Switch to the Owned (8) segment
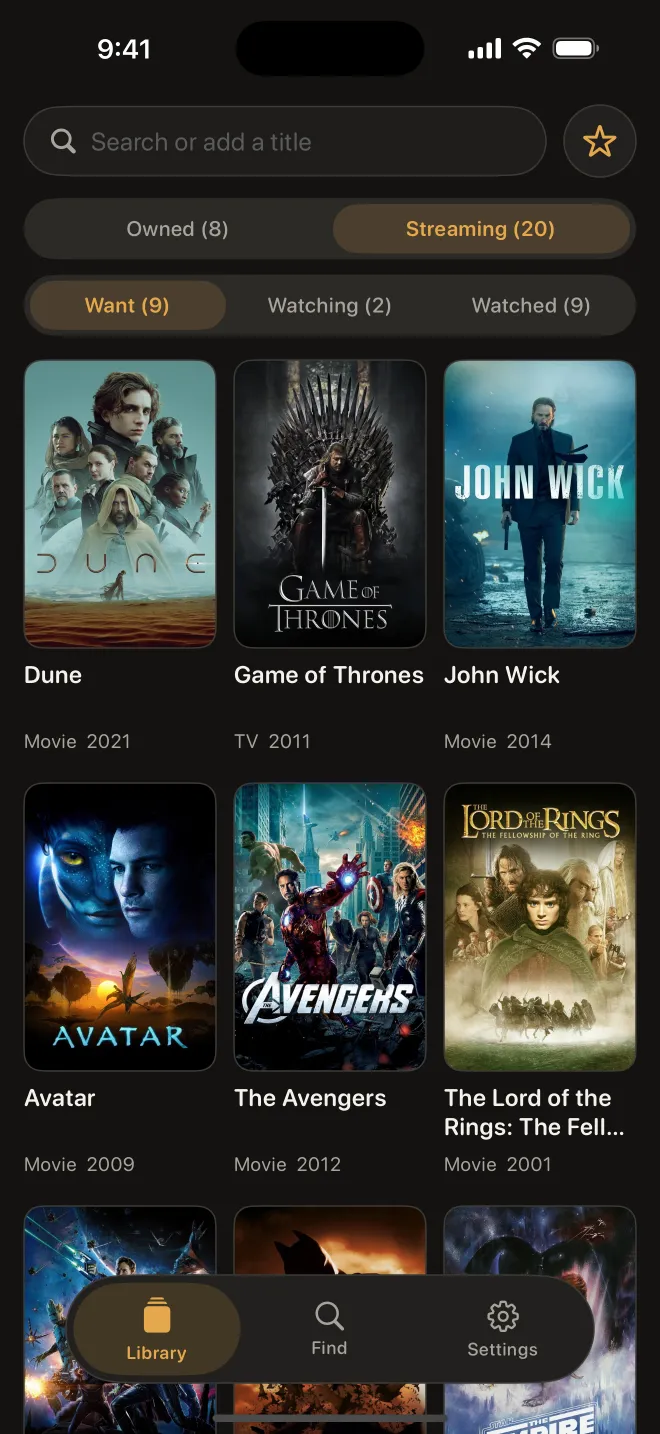Image resolution: width=660 pixels, height=1434 pixels. (178, 229)
